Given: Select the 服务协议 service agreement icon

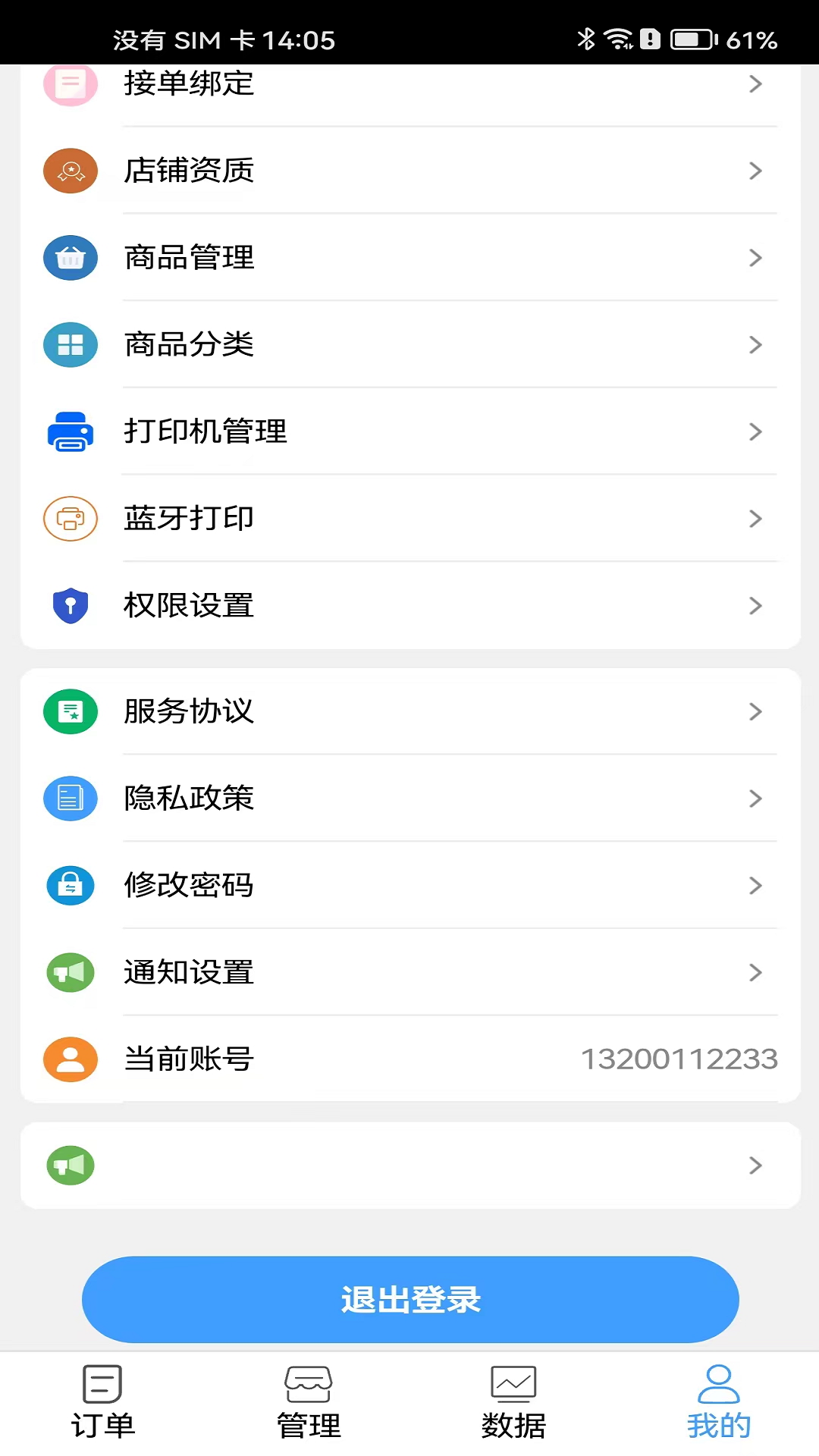Looking at the screenshot, I should pos(71,711).
